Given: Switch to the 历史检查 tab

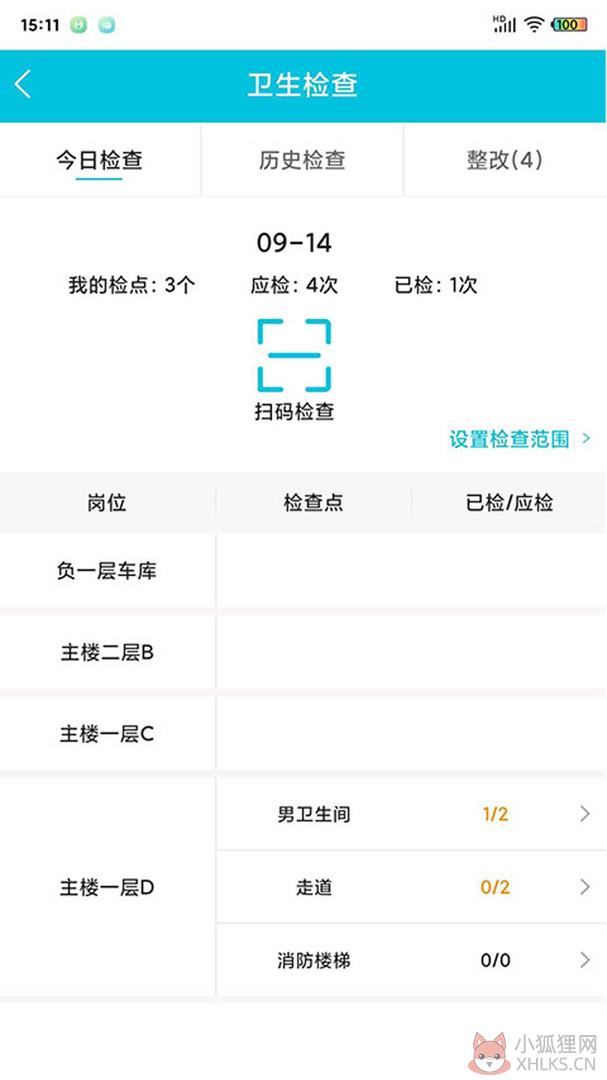Looking at the screenshot, I should [302, 160].
